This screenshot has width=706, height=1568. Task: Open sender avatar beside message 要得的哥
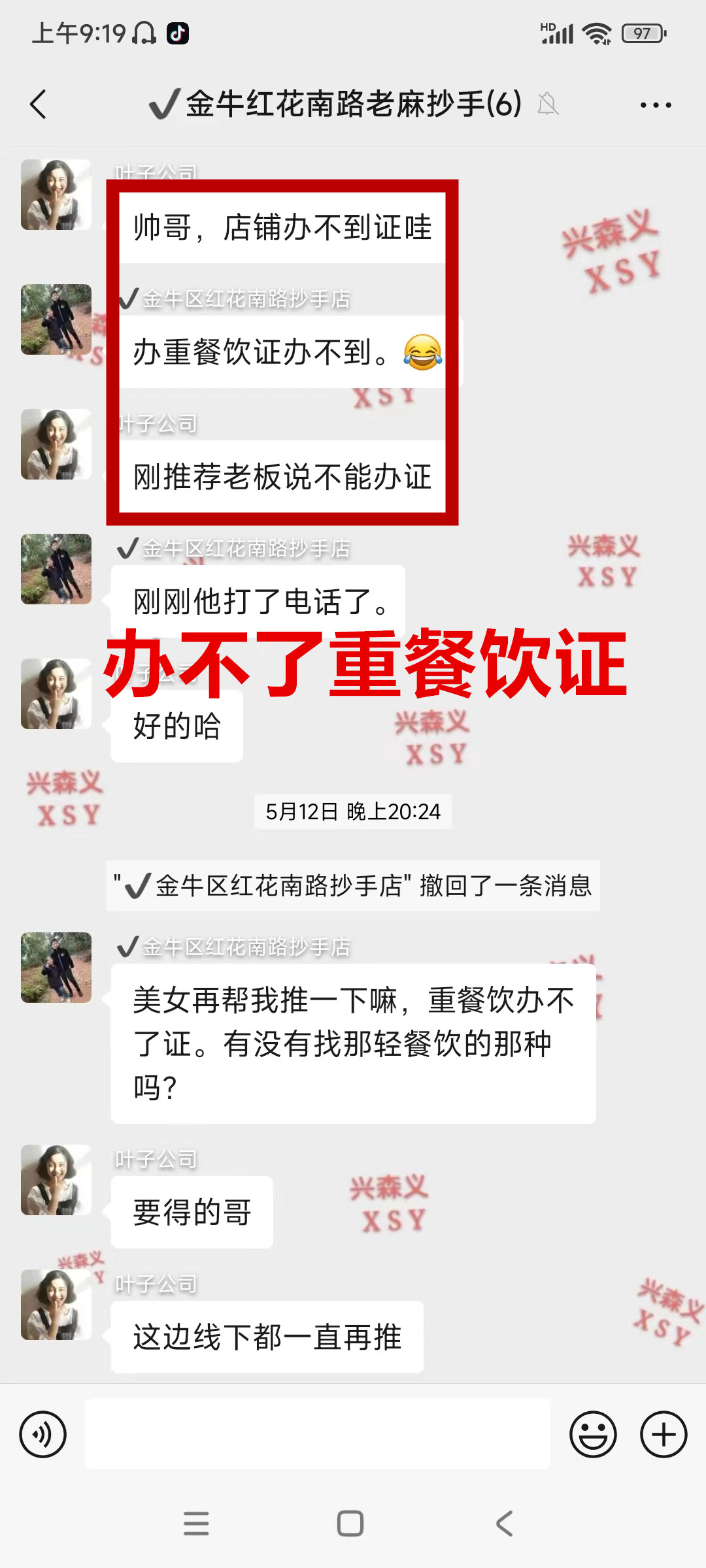click(56, 1180)
